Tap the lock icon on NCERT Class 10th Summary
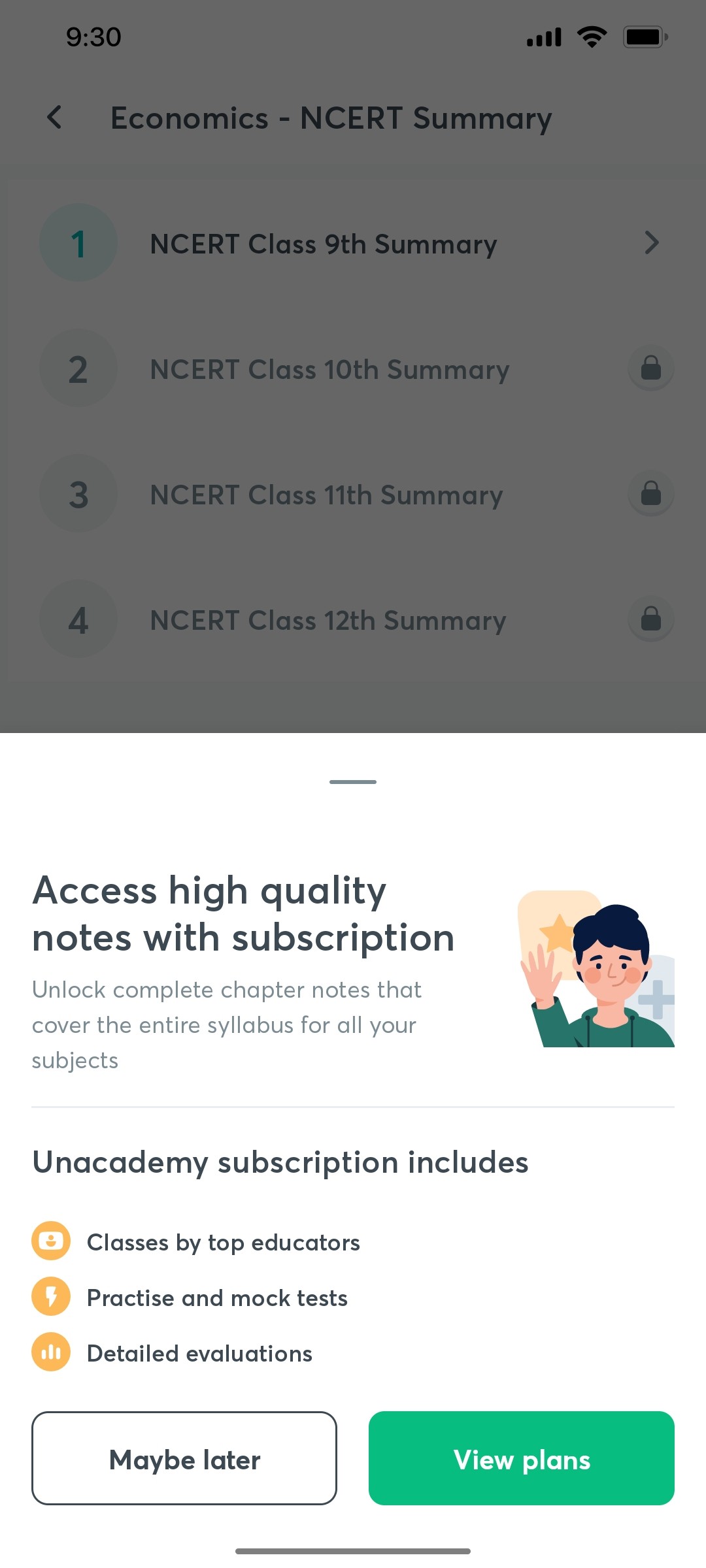The height and width of the screenshot is (1568, 706). 650,368
